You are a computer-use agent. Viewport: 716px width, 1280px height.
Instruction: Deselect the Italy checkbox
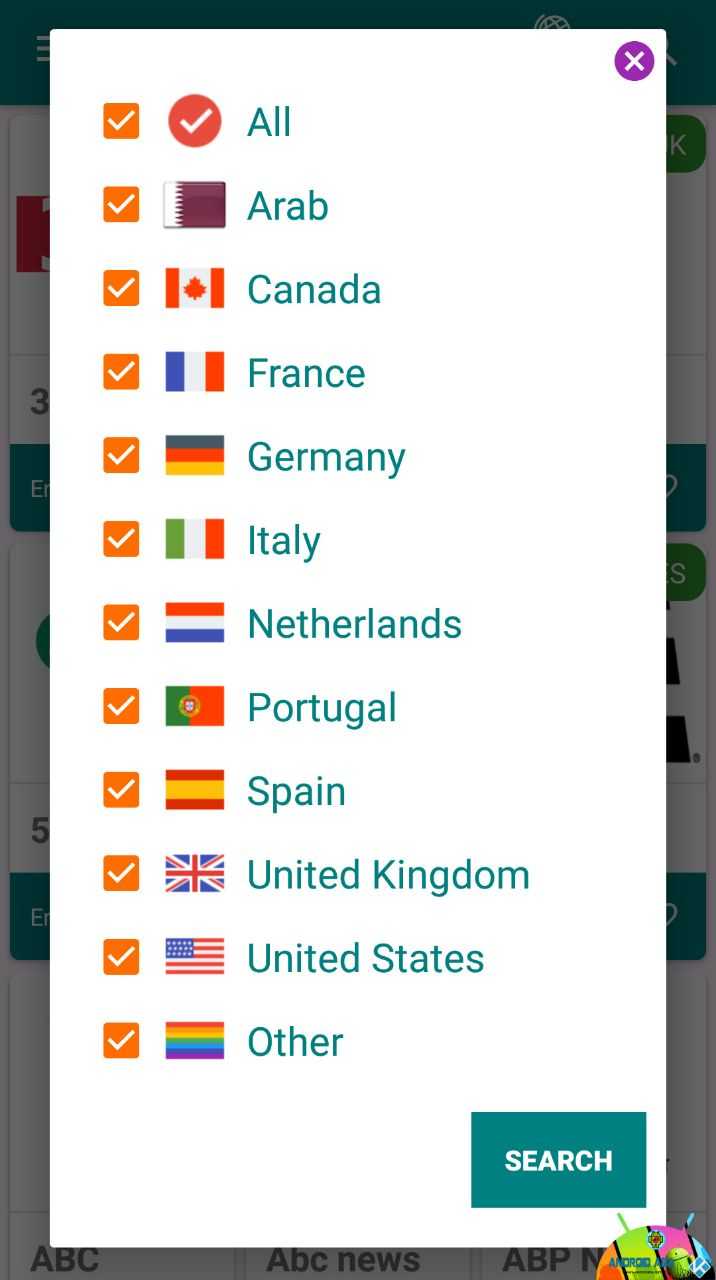pyautogui.click(x=121, y=539)
